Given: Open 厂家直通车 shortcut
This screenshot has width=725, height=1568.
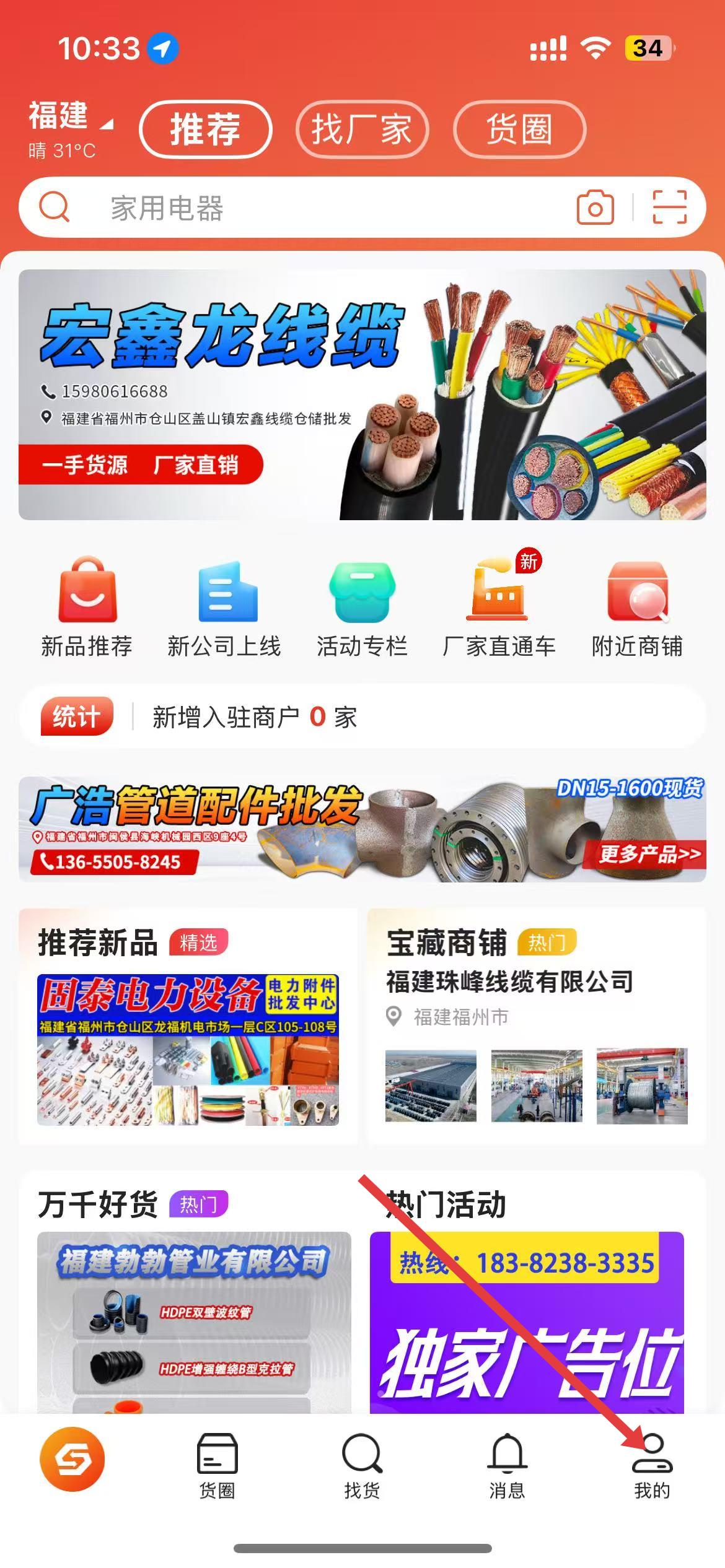Looking at the screenshot, I should 499,607.
